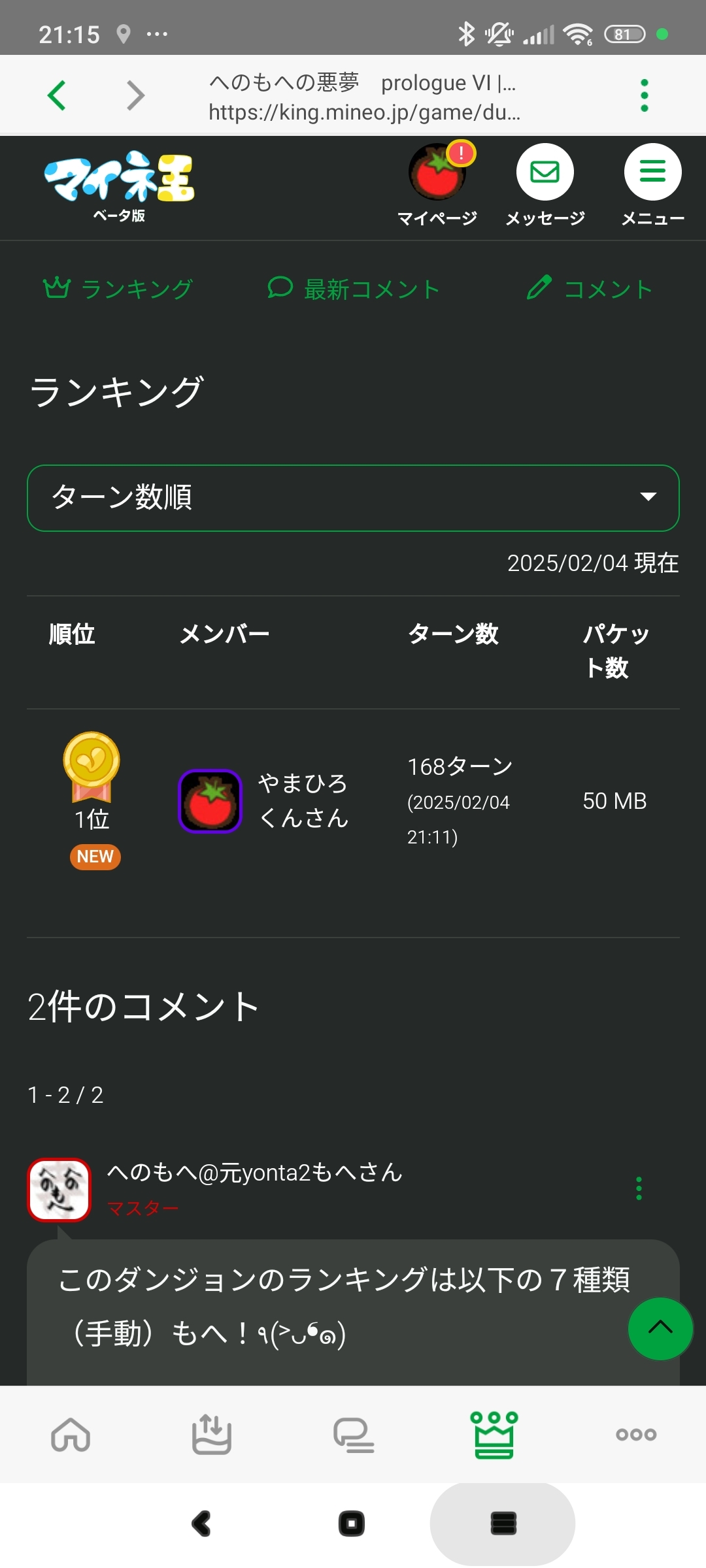This screenshot has height=1568, width=706.
Task: Open the コメント writing link
Action: pyautogui.click(x=590, y=288)
